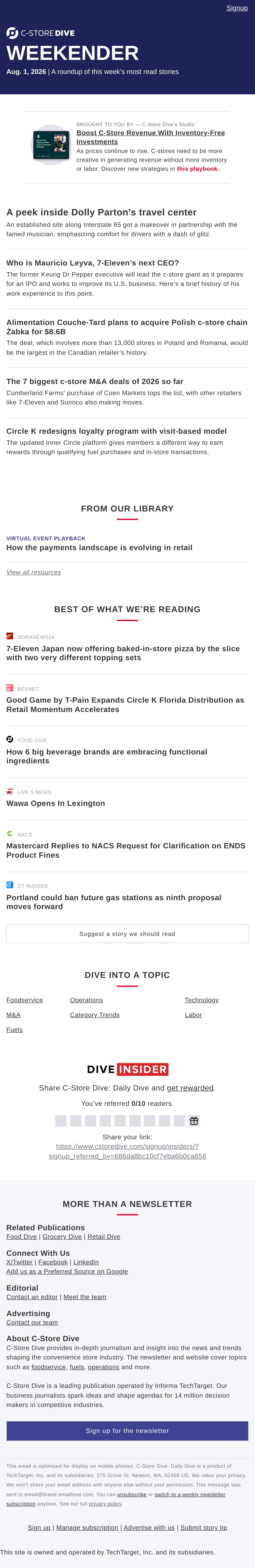Image resolution: width=255 pixels, height=1568 pixels.
Task: Open the Boost C-Store Revenue sponsored article
Action: [x=150, y=137]
